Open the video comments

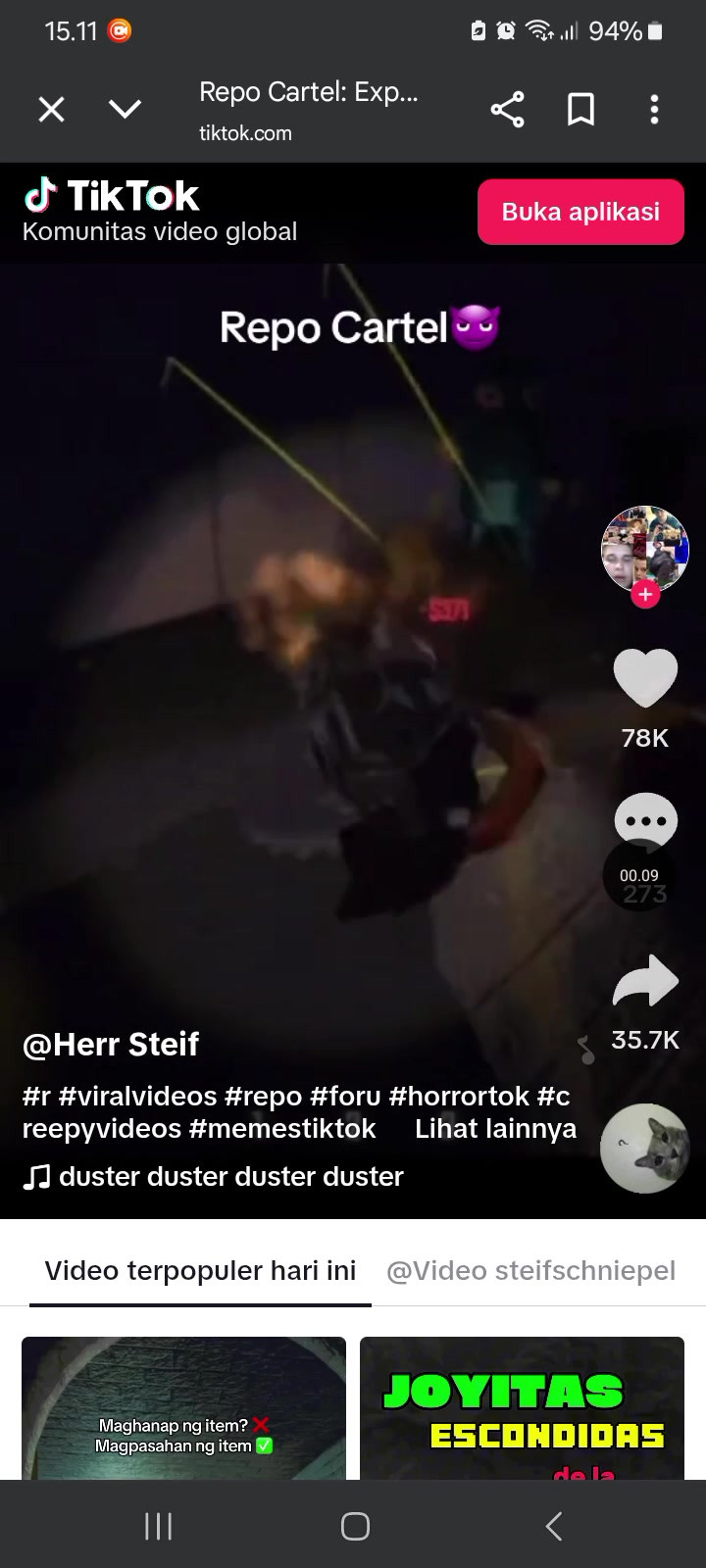pos(644,818)
